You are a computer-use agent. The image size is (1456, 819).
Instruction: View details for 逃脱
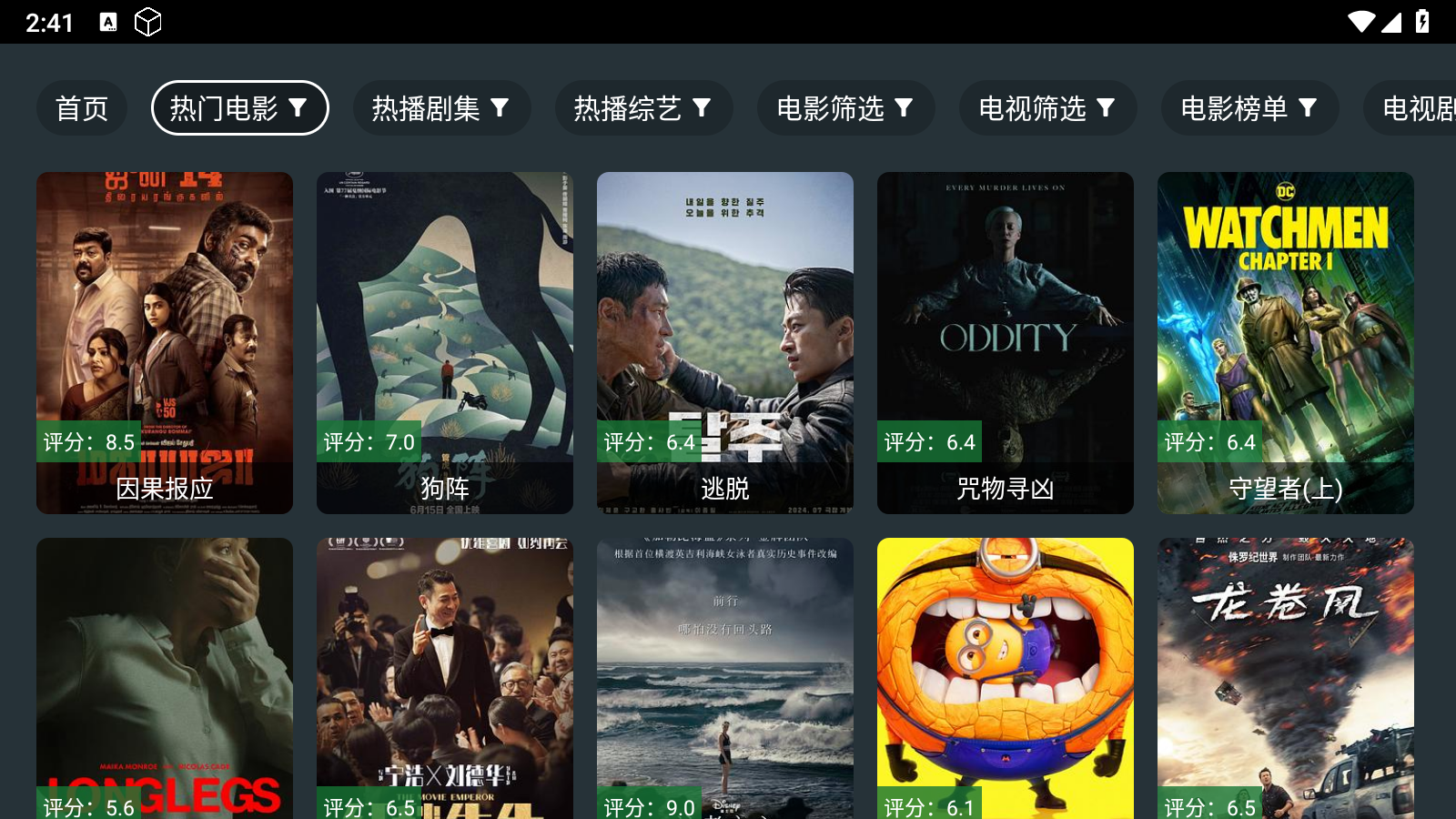[x=725, y=342]
